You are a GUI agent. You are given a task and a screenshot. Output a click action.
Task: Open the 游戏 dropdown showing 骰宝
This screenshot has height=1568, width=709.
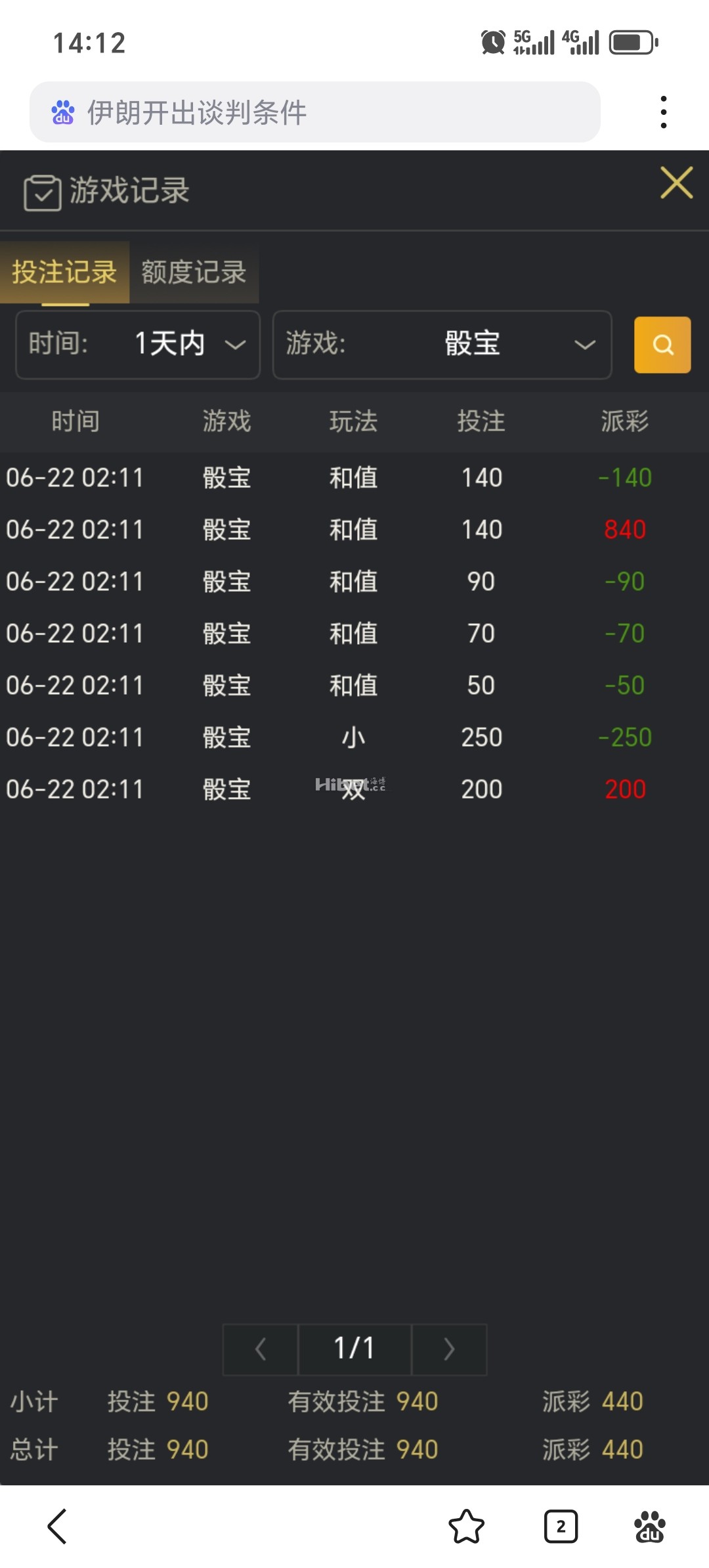pyautogui.click(x=442, y=345)
